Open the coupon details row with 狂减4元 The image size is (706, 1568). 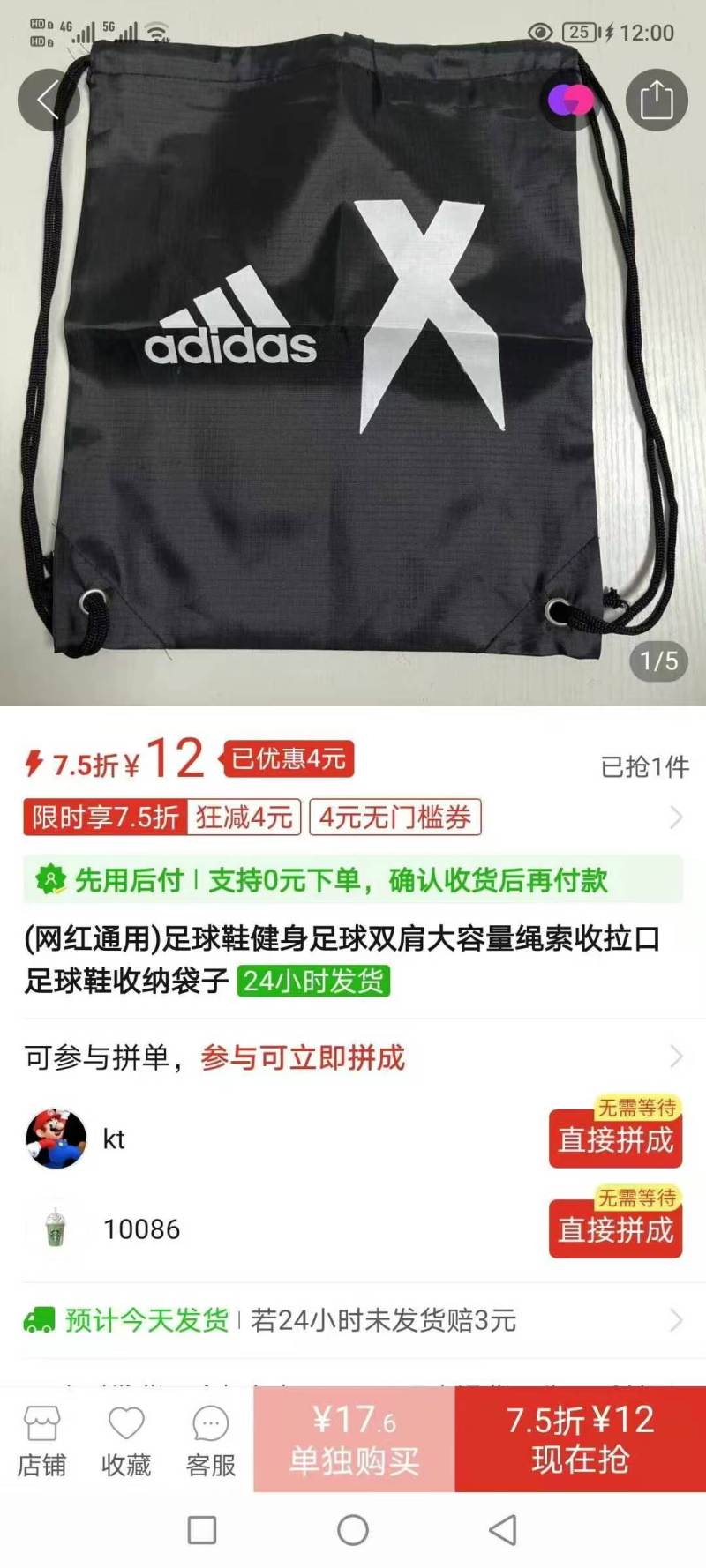point(353,818)
